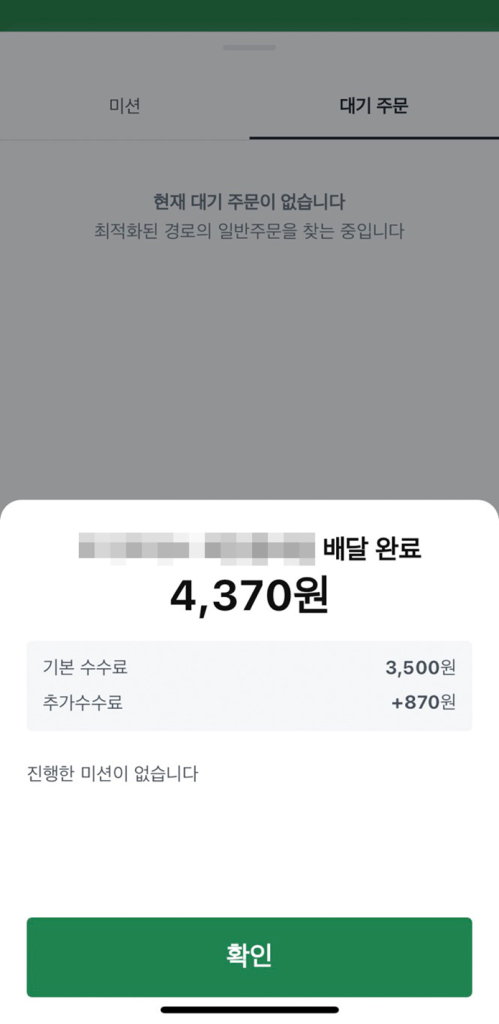Confirm delivery completion with 확인 button
The image size is (499, 1024).
point(249,957)
